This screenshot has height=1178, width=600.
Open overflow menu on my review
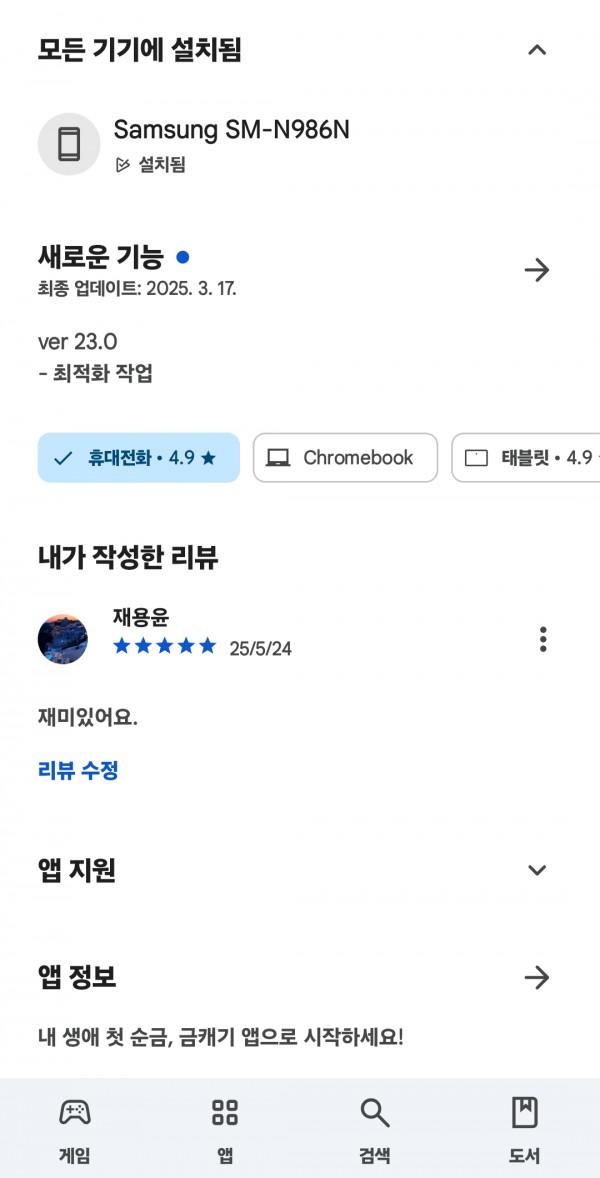point(542,639)
